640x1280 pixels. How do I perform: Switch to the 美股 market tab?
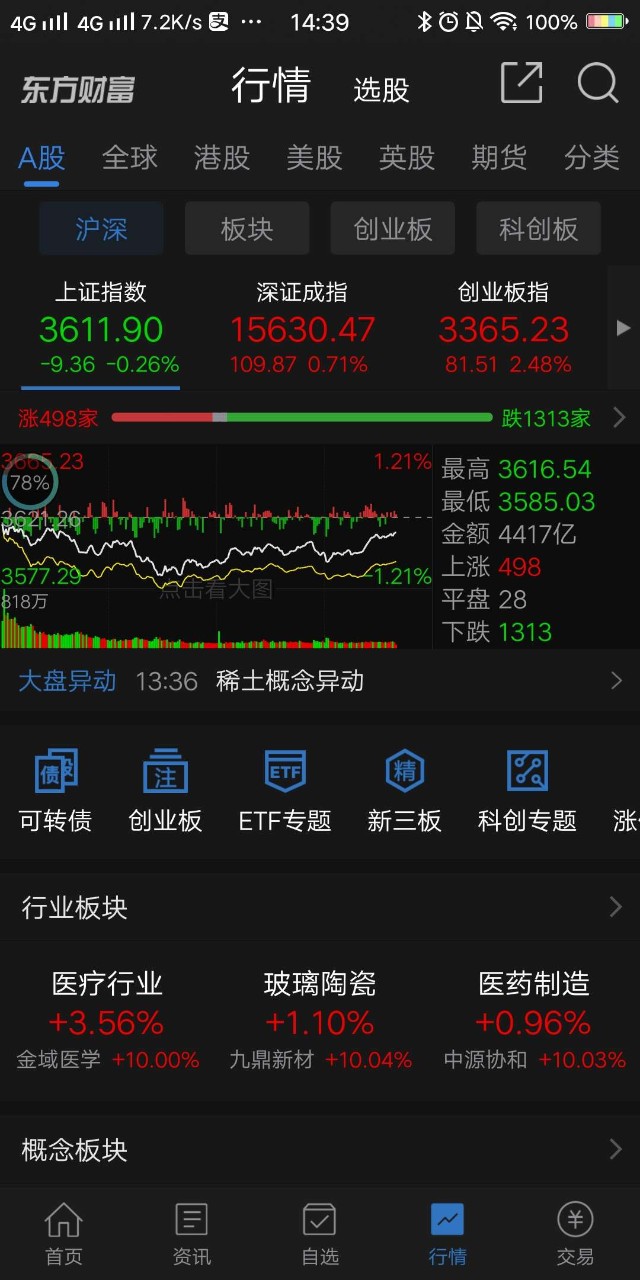pyautogui.click(x=314, y=158)
